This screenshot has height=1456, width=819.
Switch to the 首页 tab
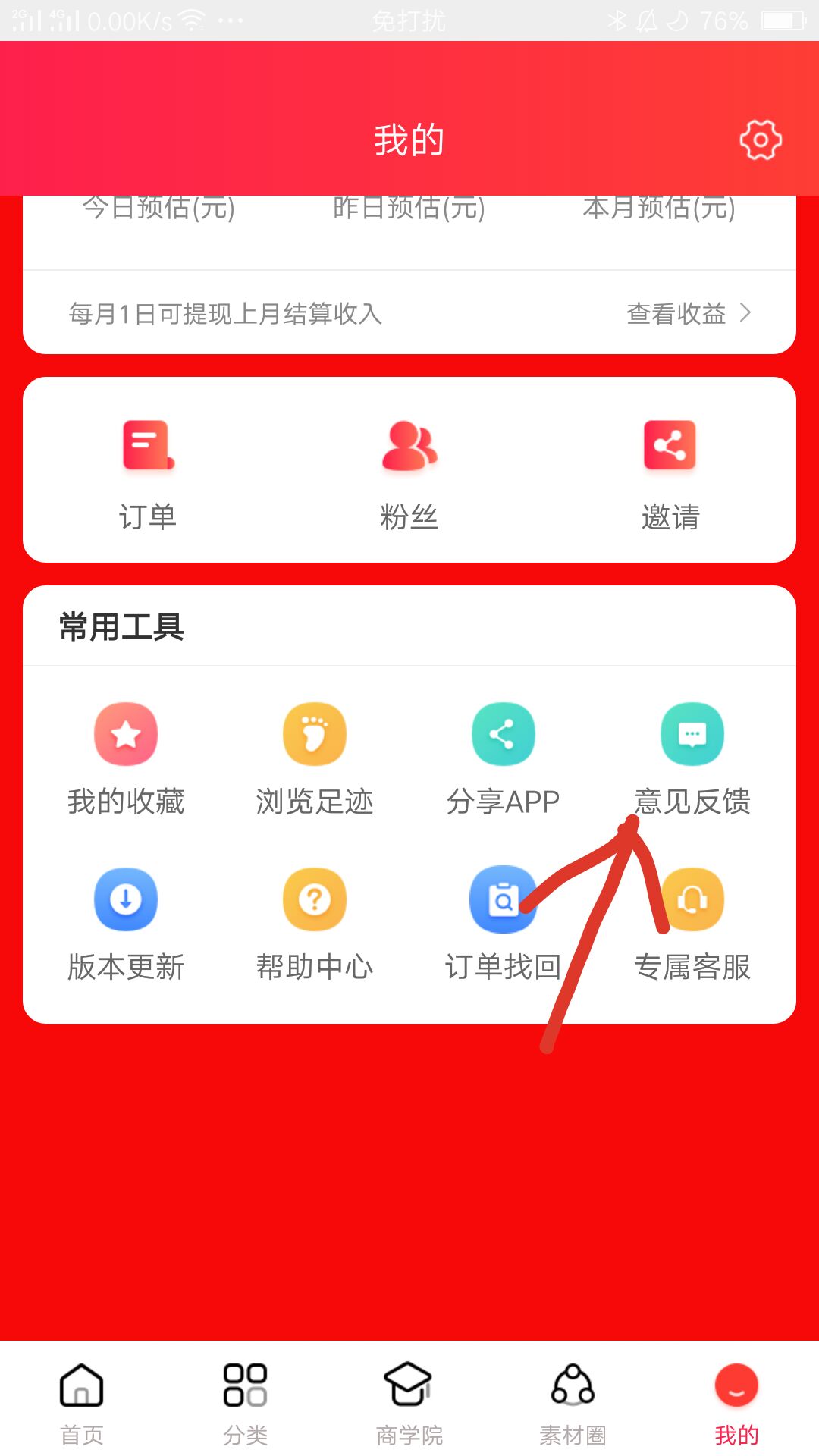click(82, 1403)
